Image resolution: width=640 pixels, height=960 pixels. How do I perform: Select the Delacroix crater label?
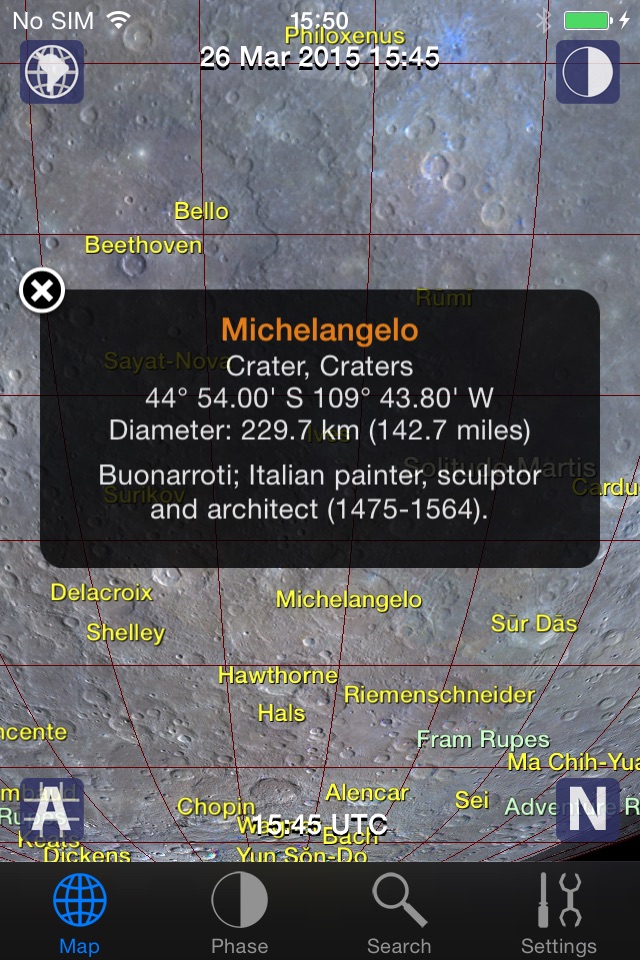(102, 592)
